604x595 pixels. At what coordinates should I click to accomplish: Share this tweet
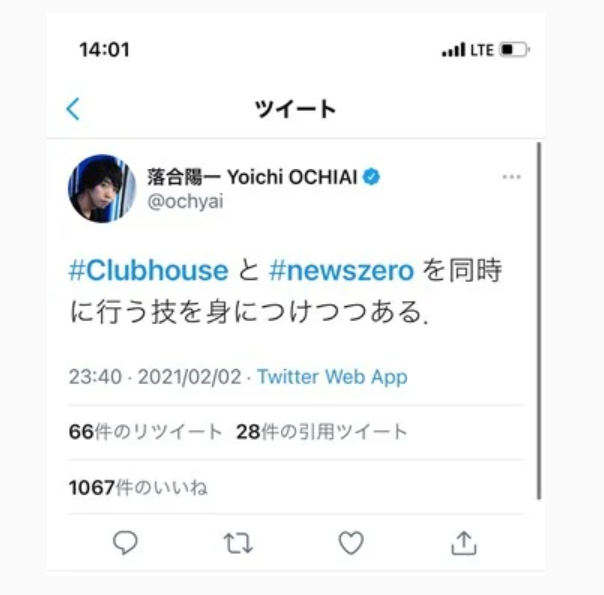pyautogui.click(x=463, y=542)
